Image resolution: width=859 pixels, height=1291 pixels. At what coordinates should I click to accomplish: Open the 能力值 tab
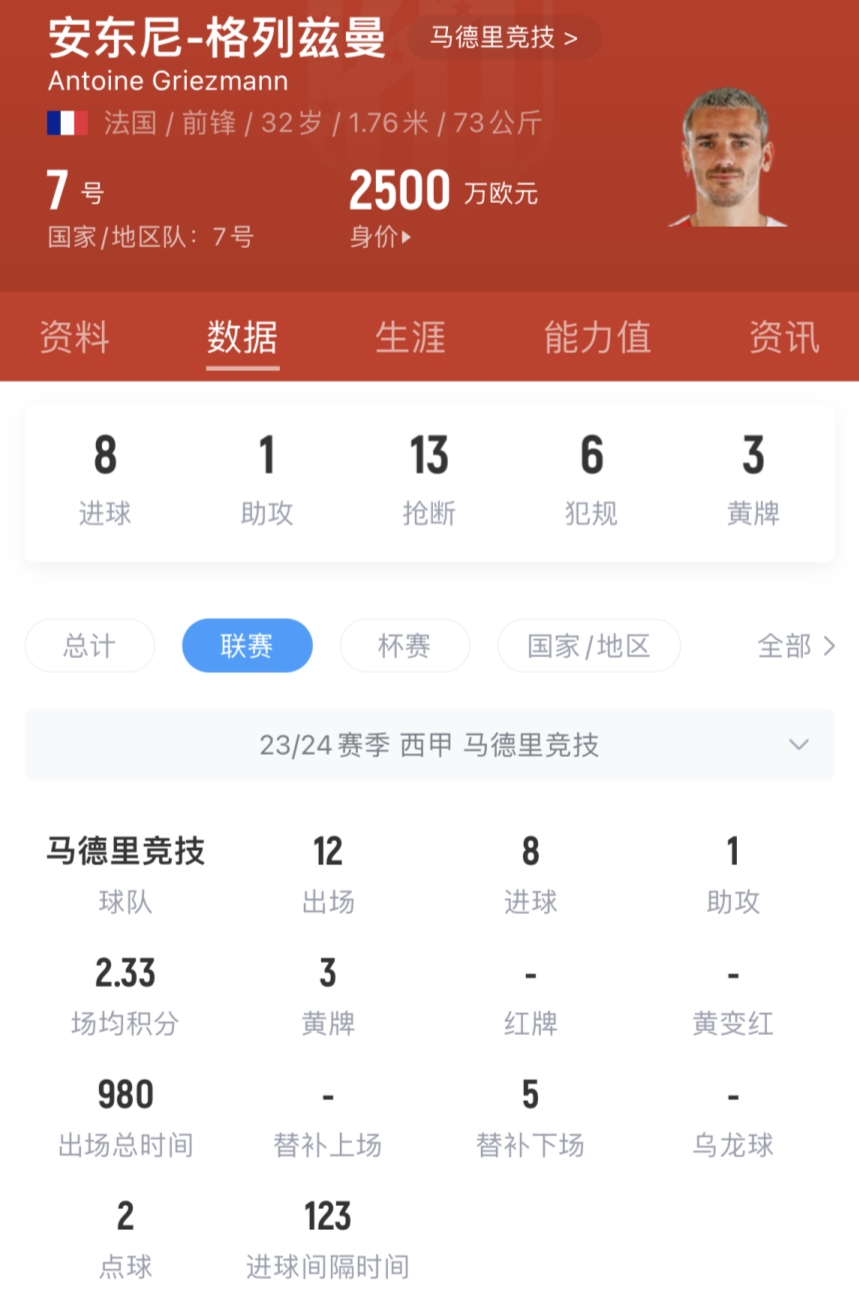click(x=597, y=337)
